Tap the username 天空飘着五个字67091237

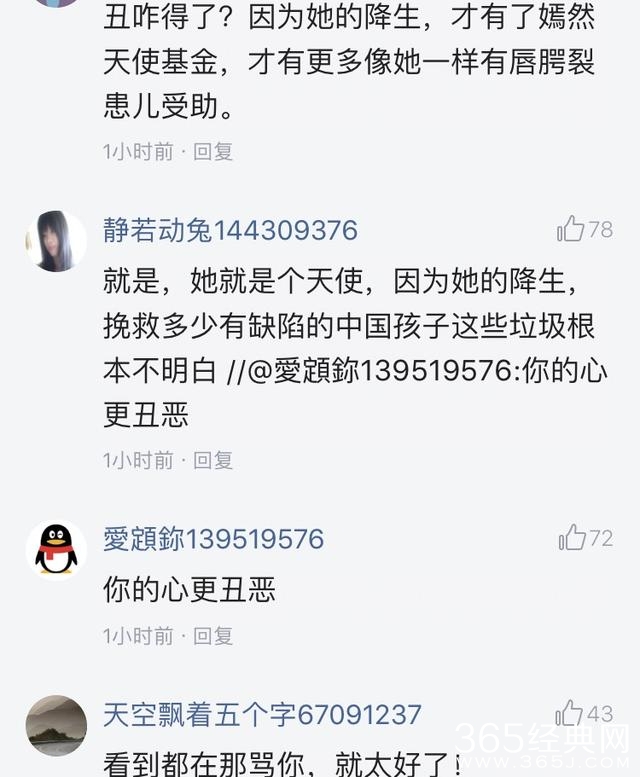pyautogui.click(x=262, y=715)
